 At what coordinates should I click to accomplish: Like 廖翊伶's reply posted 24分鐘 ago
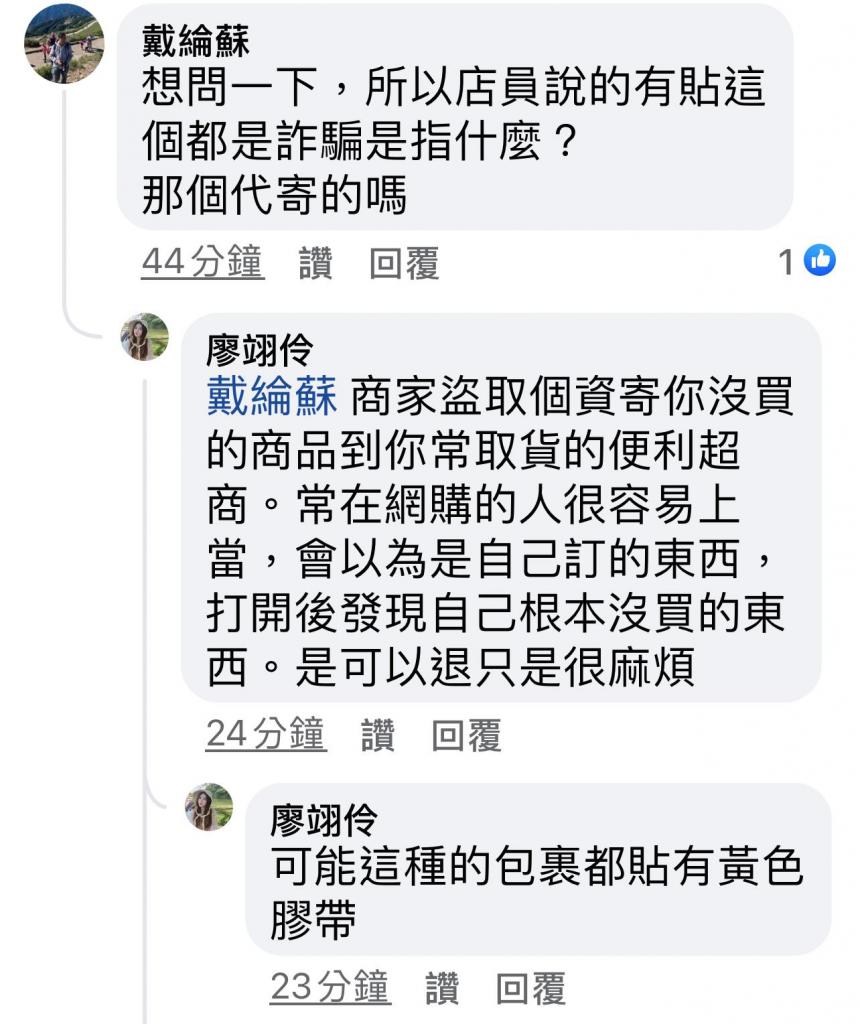(x=378, y=736)
